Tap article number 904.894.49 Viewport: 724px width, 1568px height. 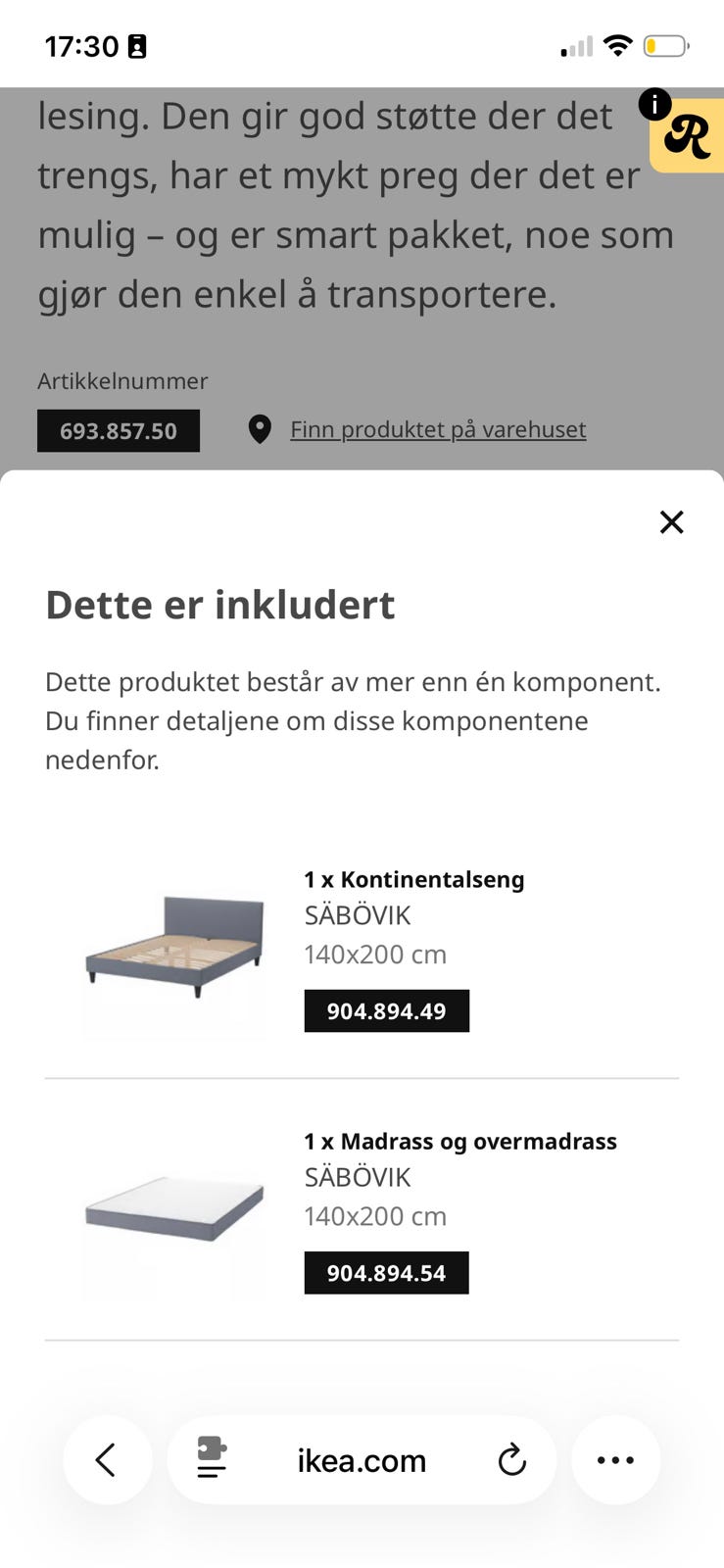click(x=386, y=1010)
